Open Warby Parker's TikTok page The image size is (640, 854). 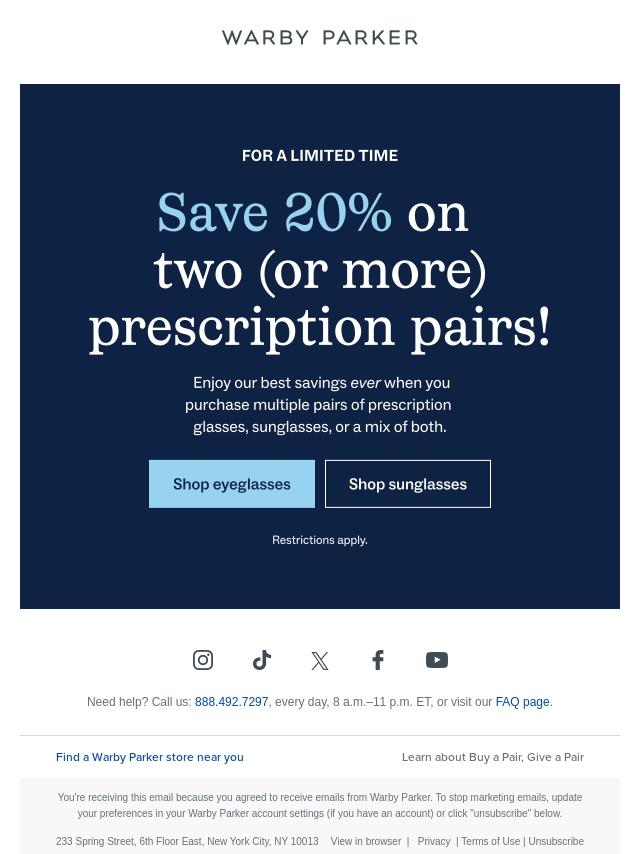click(262, 660)
